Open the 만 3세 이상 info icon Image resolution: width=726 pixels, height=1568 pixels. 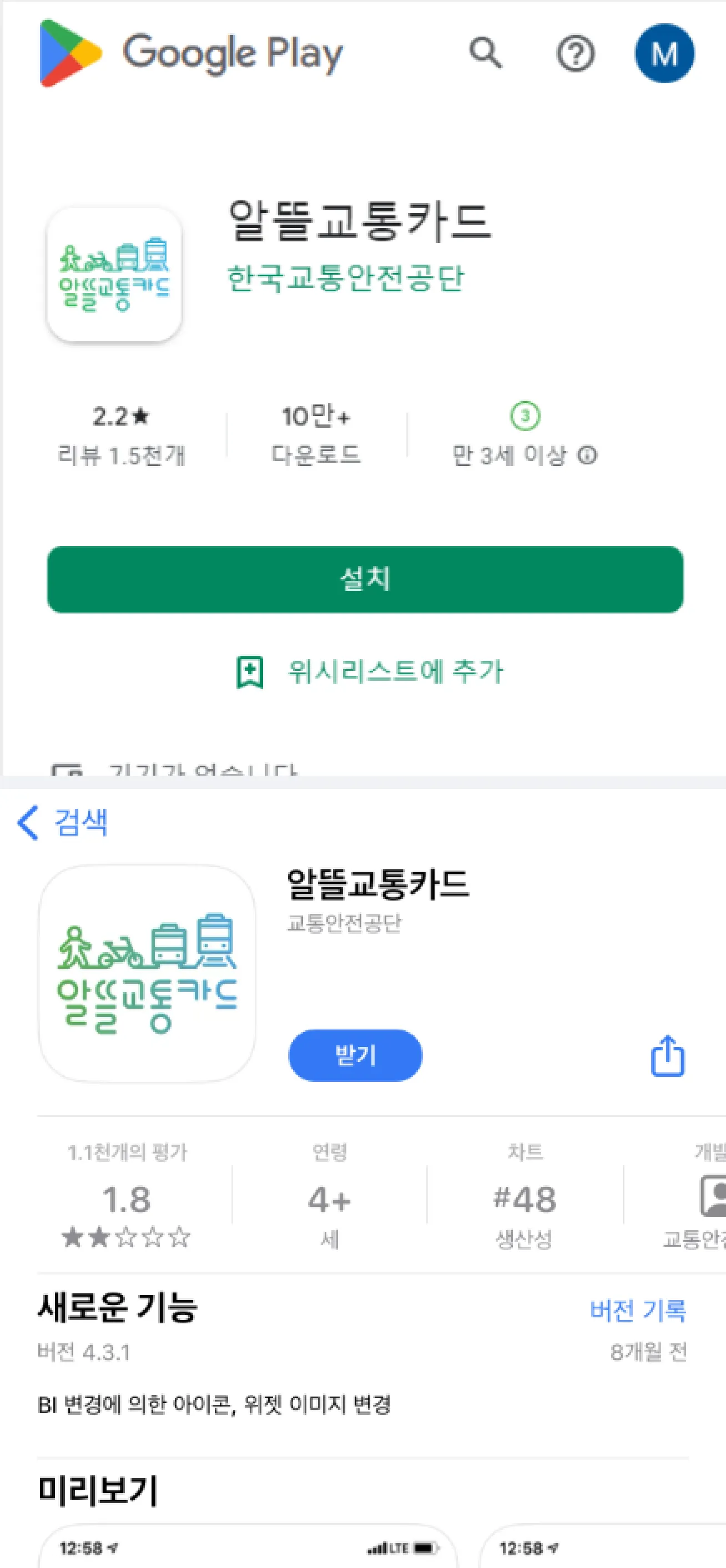click(588, 456)
